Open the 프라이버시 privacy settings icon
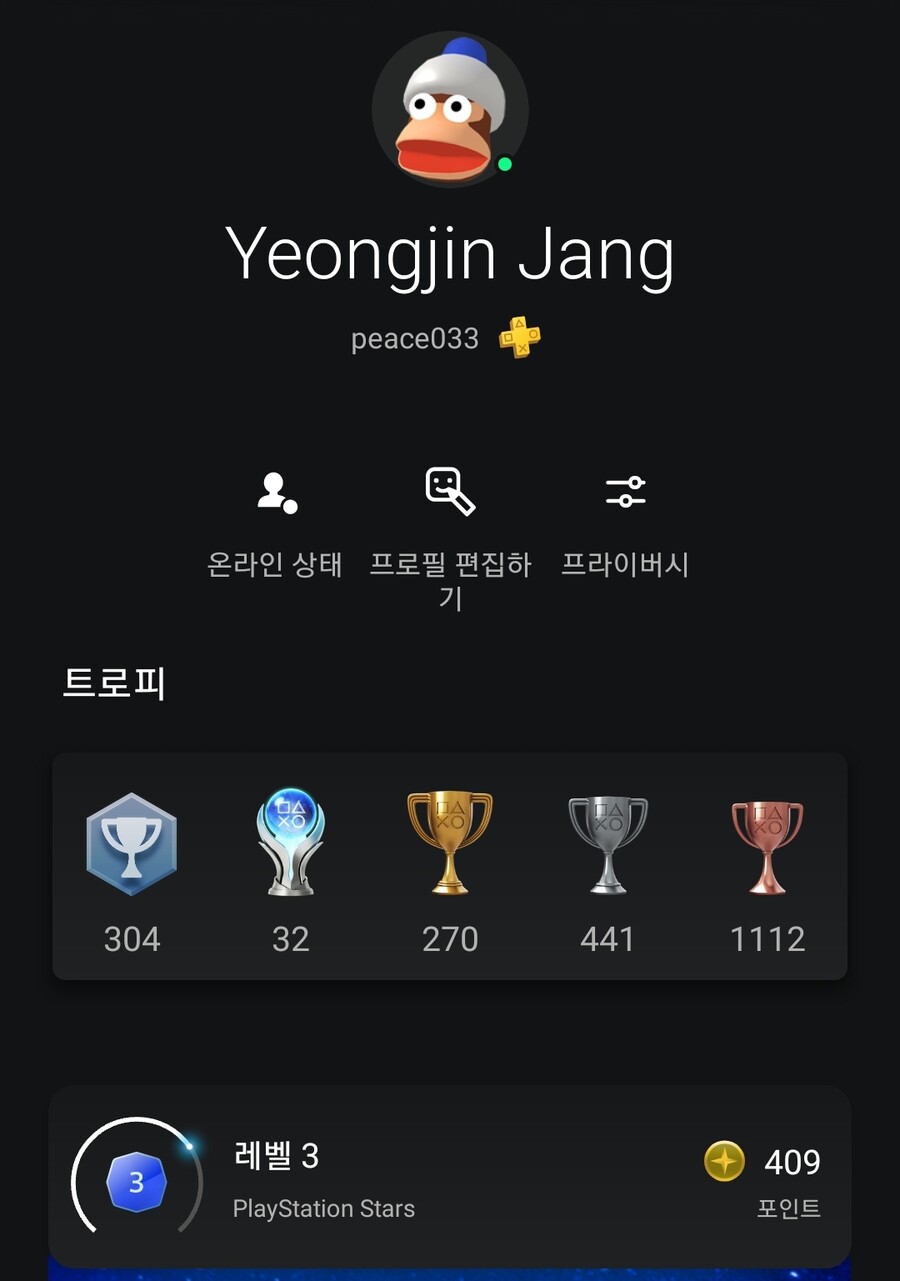Image resolution: width=900 pixels, height=1281 pixels. (625, 492)
